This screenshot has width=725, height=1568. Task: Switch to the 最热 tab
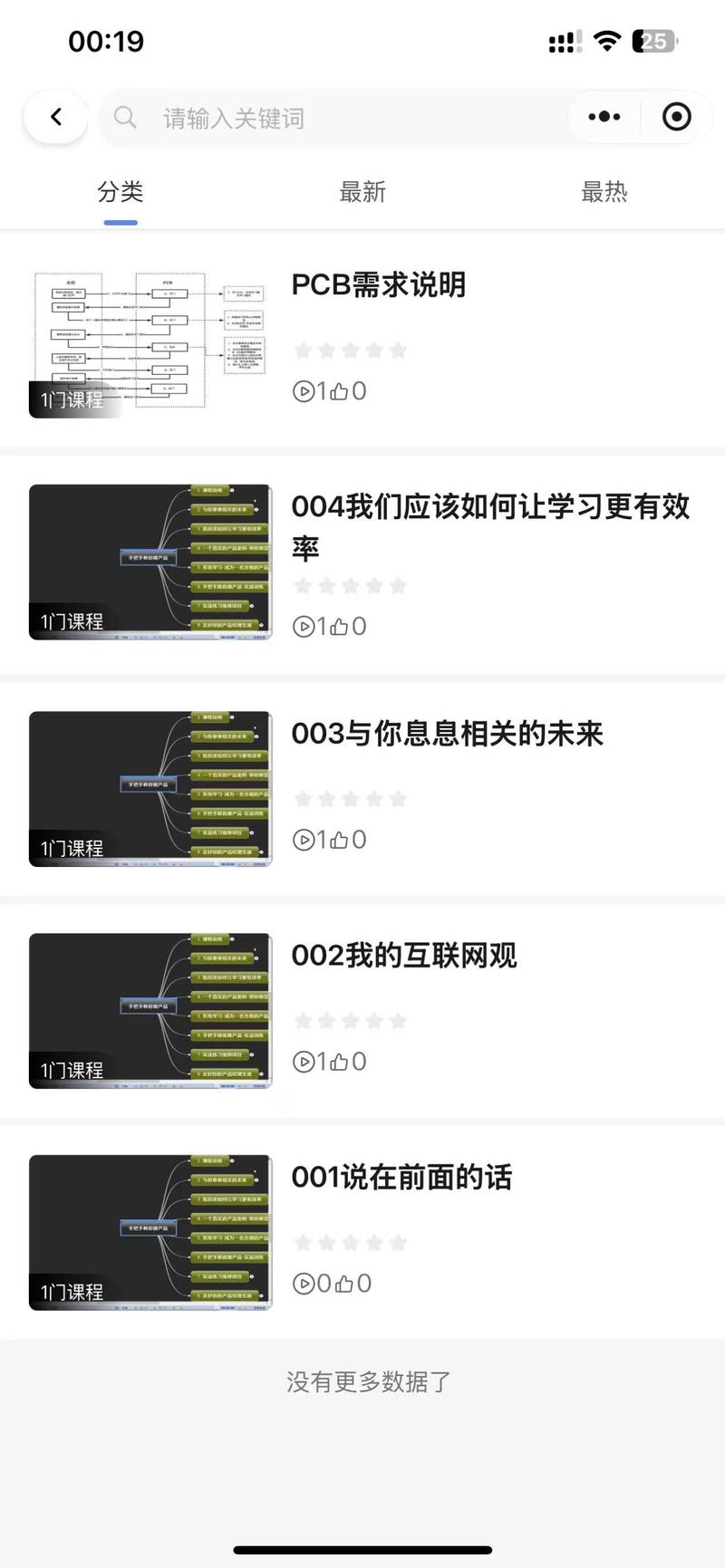(604, 192)
